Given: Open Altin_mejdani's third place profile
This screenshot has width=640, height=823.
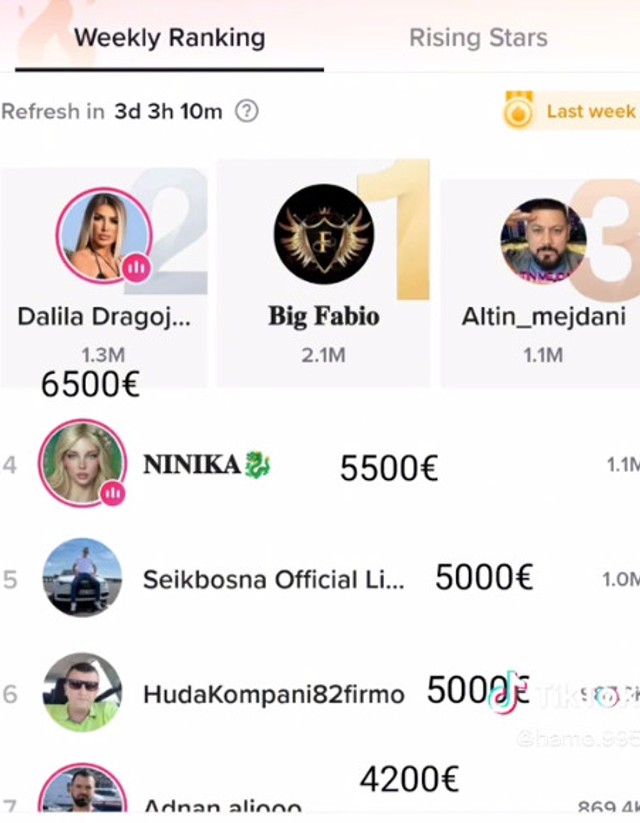Looking at the screenshot, I should click(x=543, y=241).
